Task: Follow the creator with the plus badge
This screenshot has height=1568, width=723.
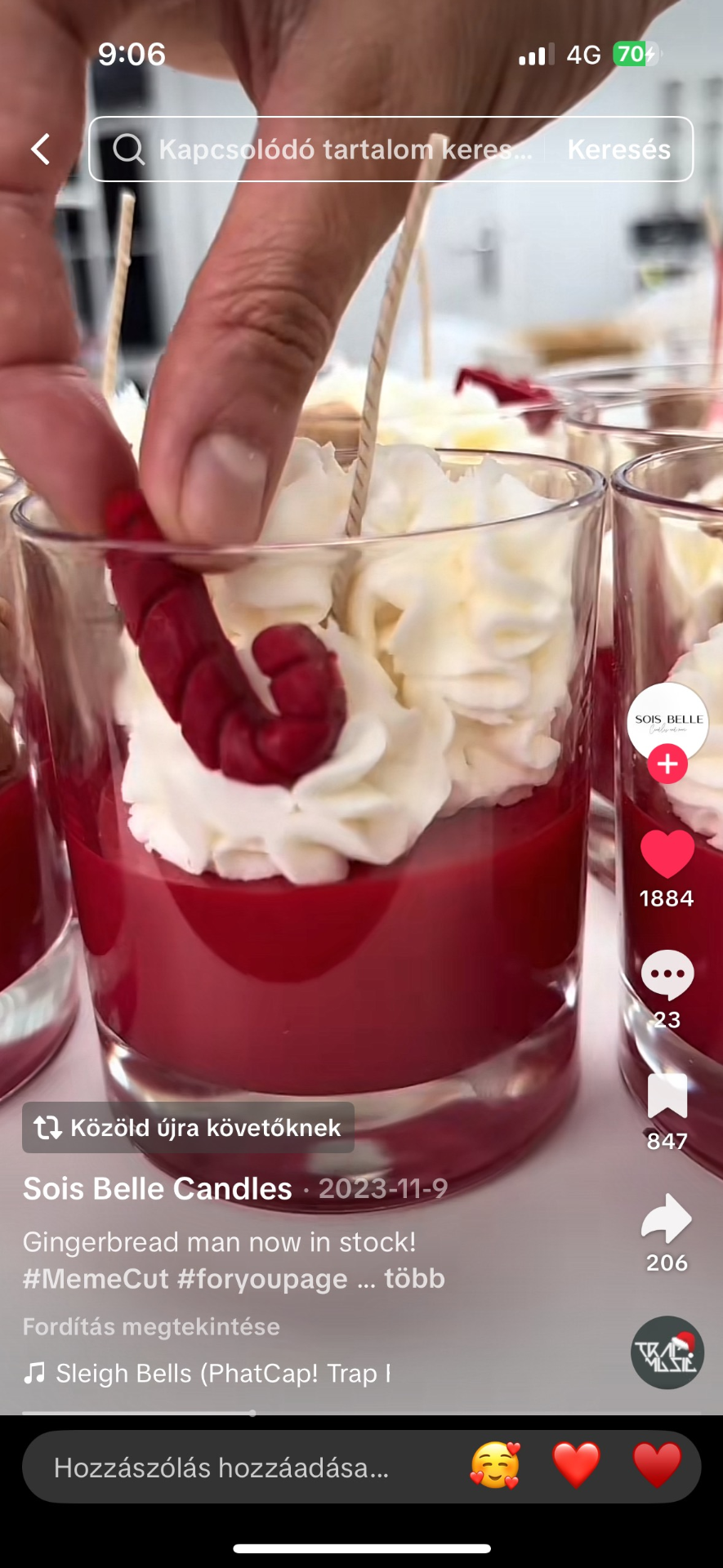Action: pyautogui.click(x=667, y=764)
